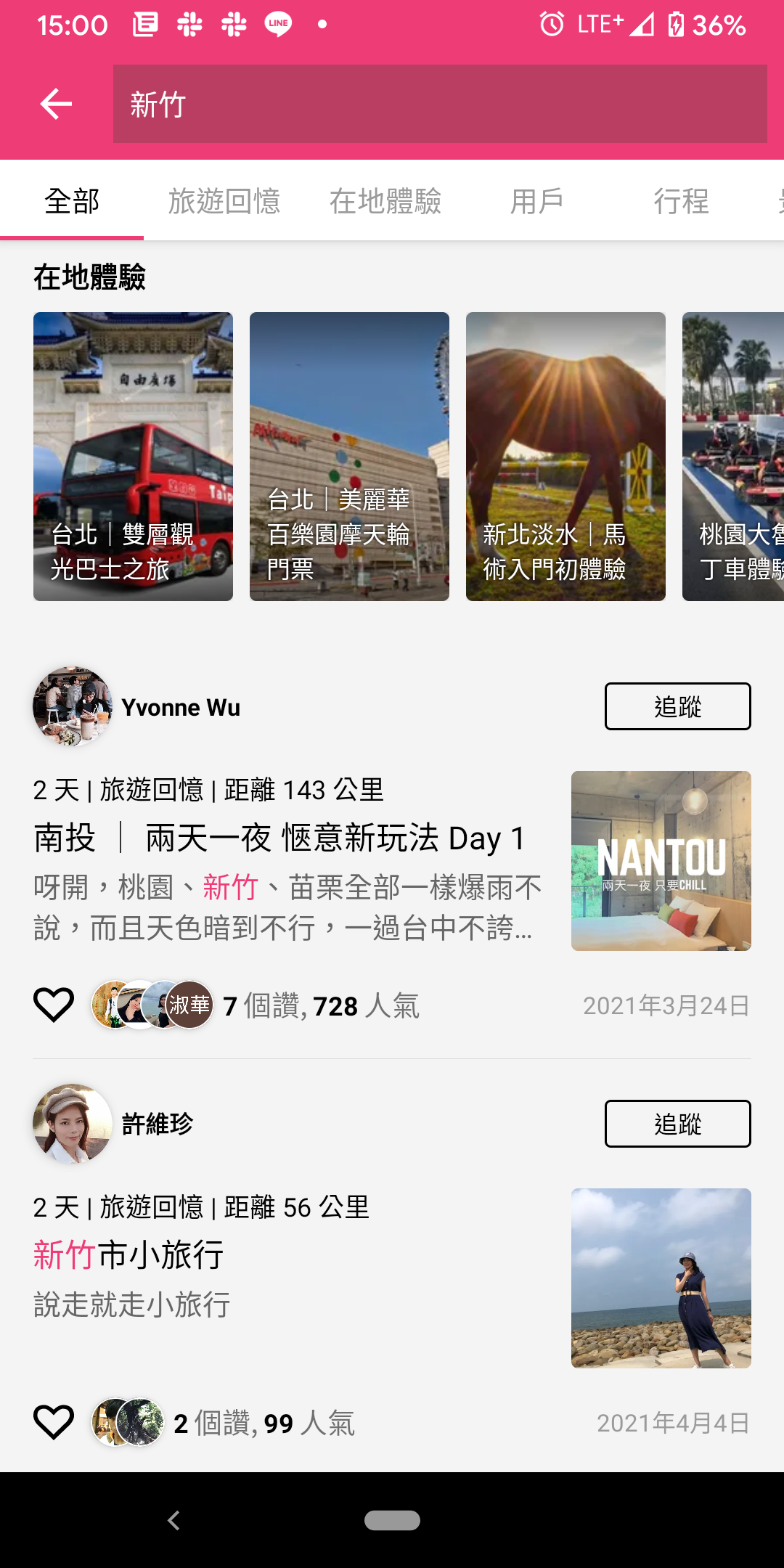Follow Yvonne Wu with 追蹤 button
784x1568 pixels.
[x=677, y=706]
